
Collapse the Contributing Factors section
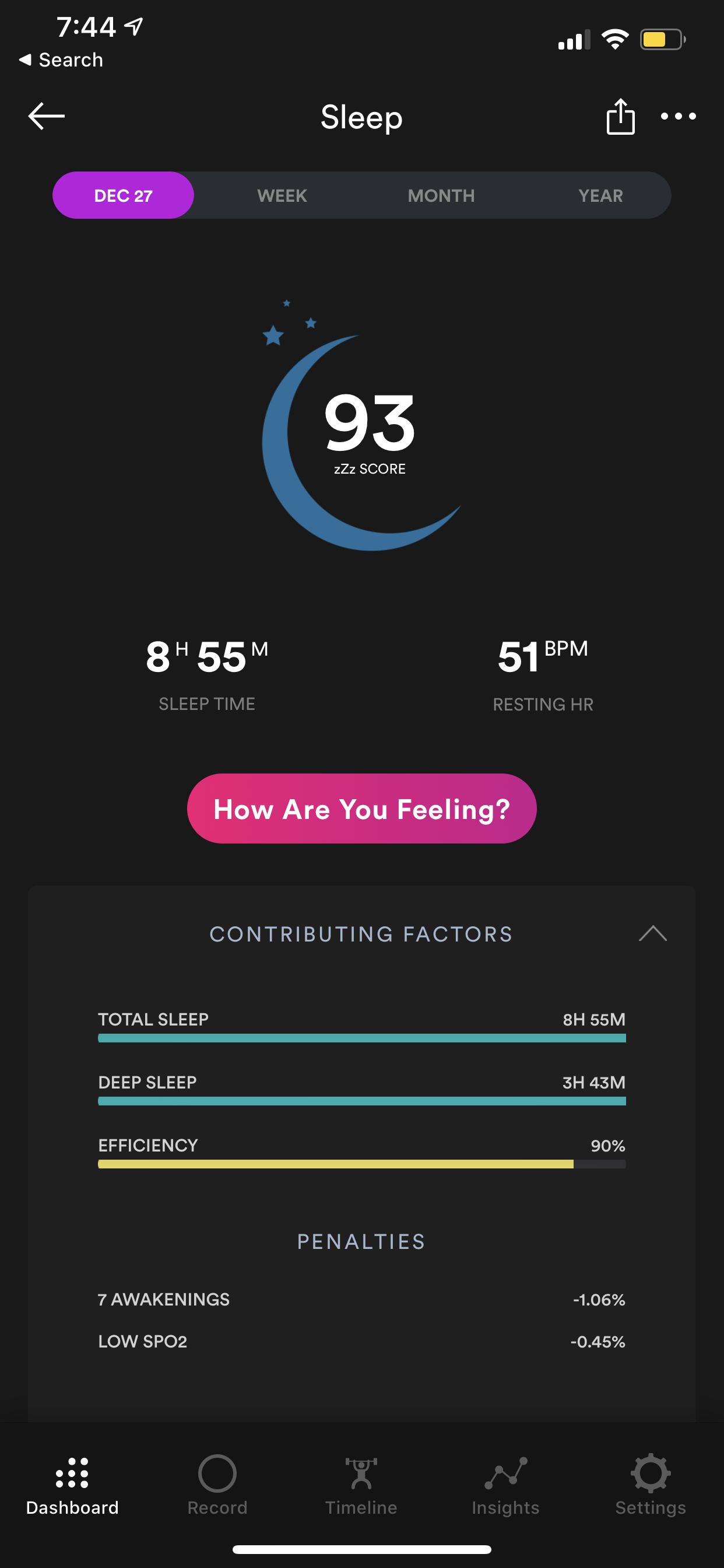point(652,934)
